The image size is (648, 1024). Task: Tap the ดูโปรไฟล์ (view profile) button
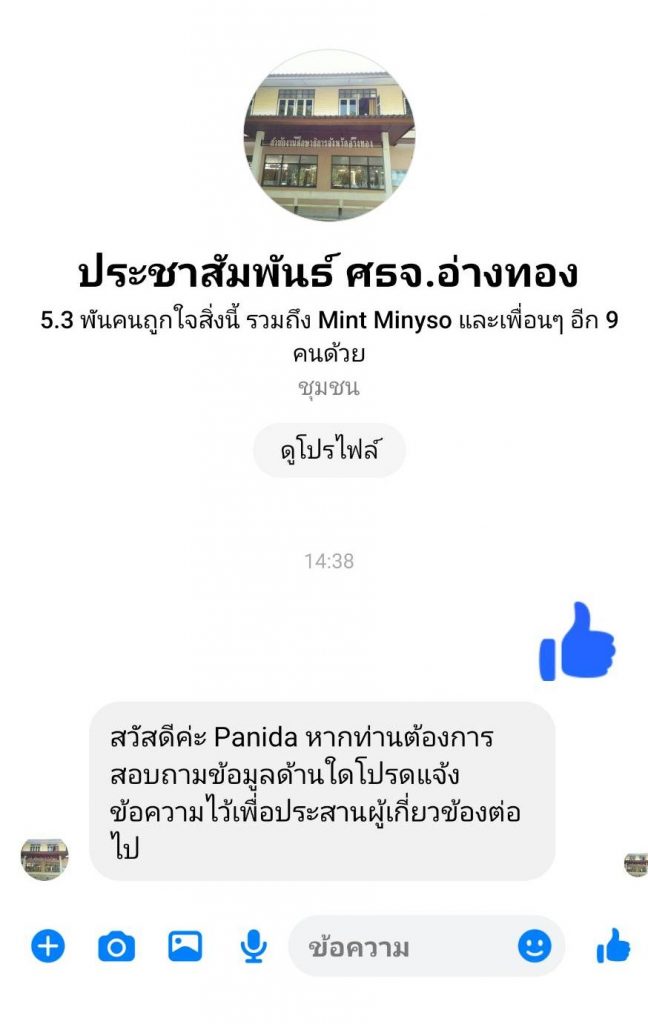click(329, 451)
